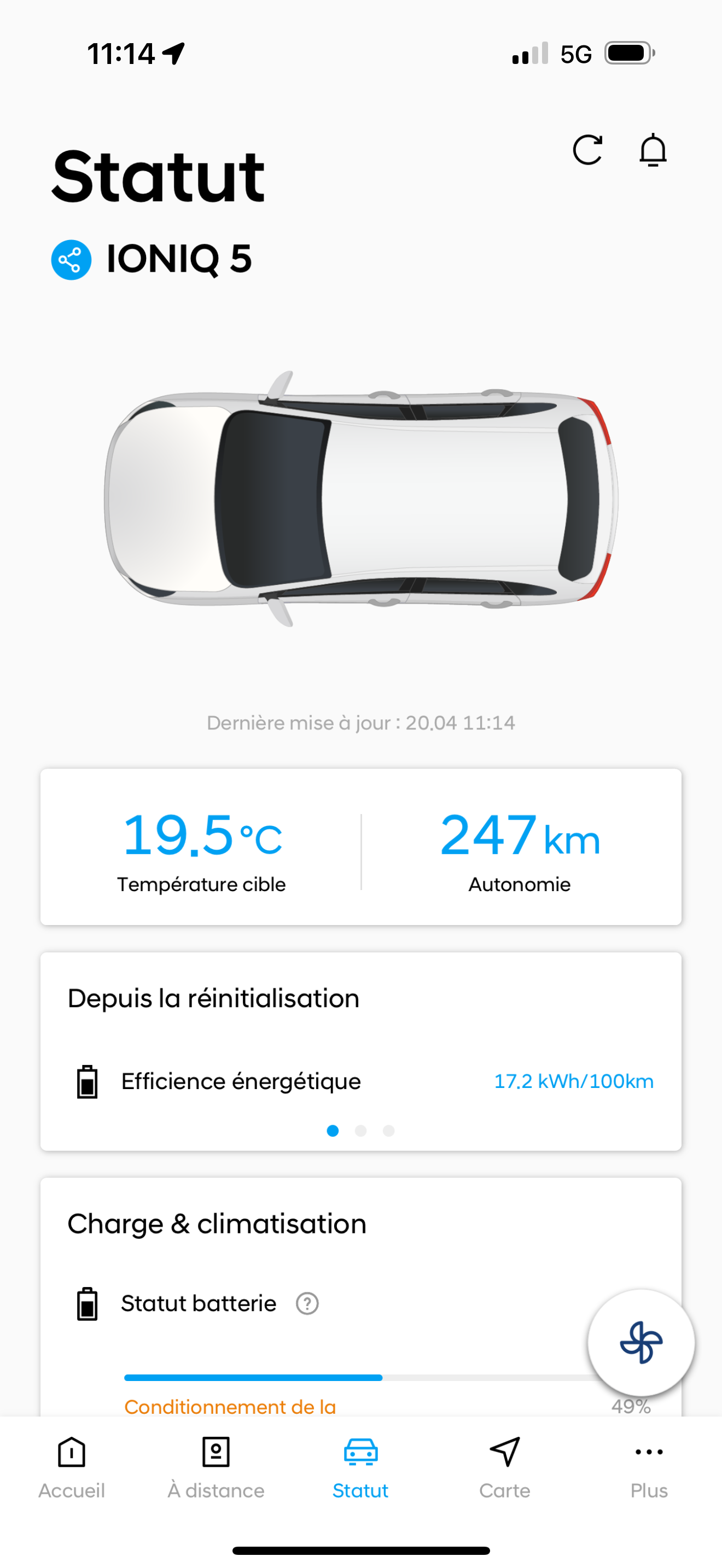722x1568 pixels.
Task: Refresh the vehicle status
Action: point(587,150)
